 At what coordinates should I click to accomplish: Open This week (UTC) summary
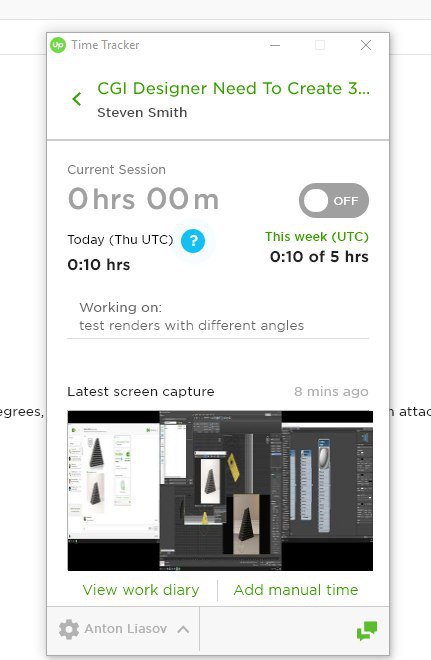click(x=317, y=237)
